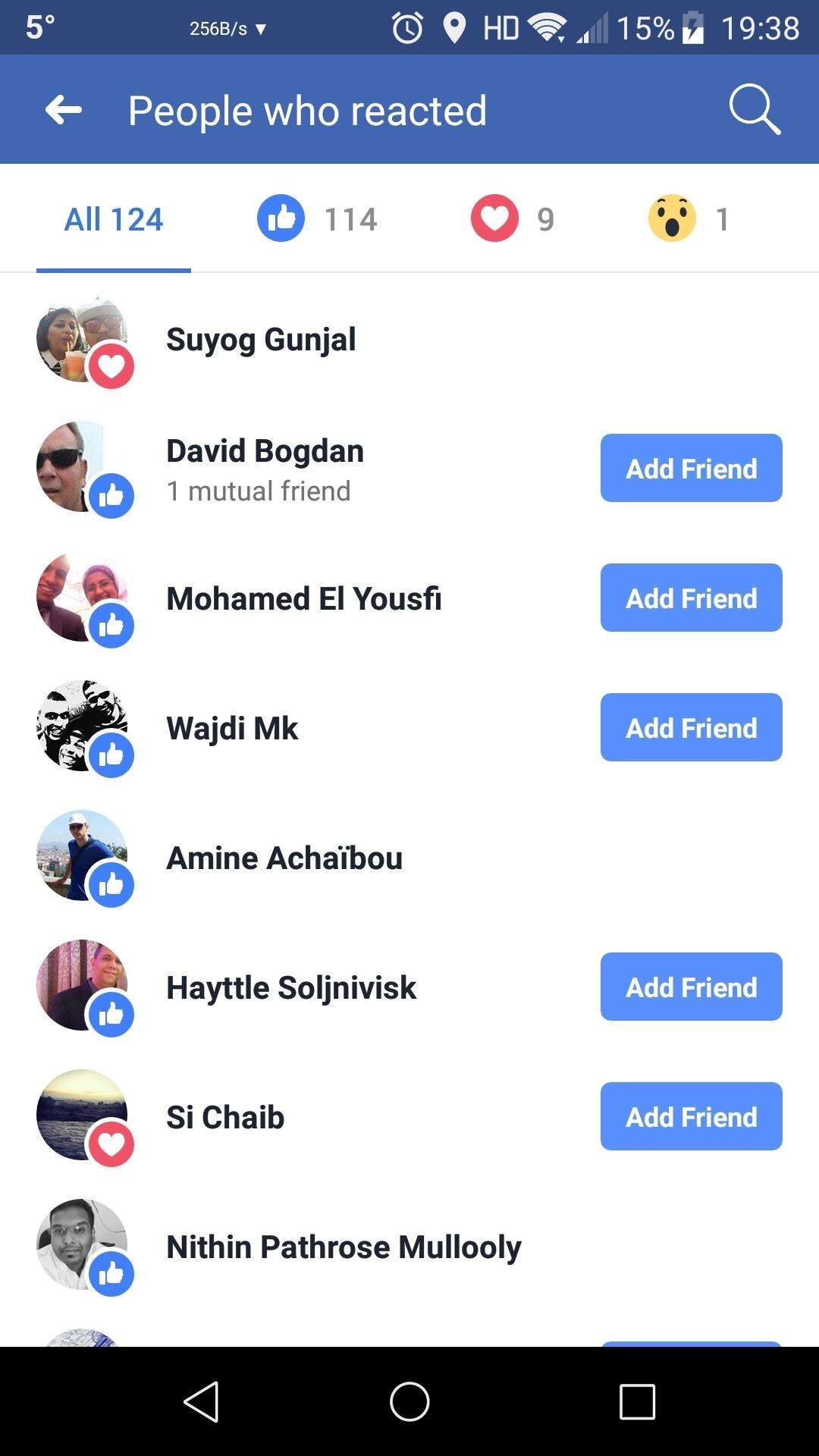View Amine Achaïbou's profile

[x=284, y=858]
